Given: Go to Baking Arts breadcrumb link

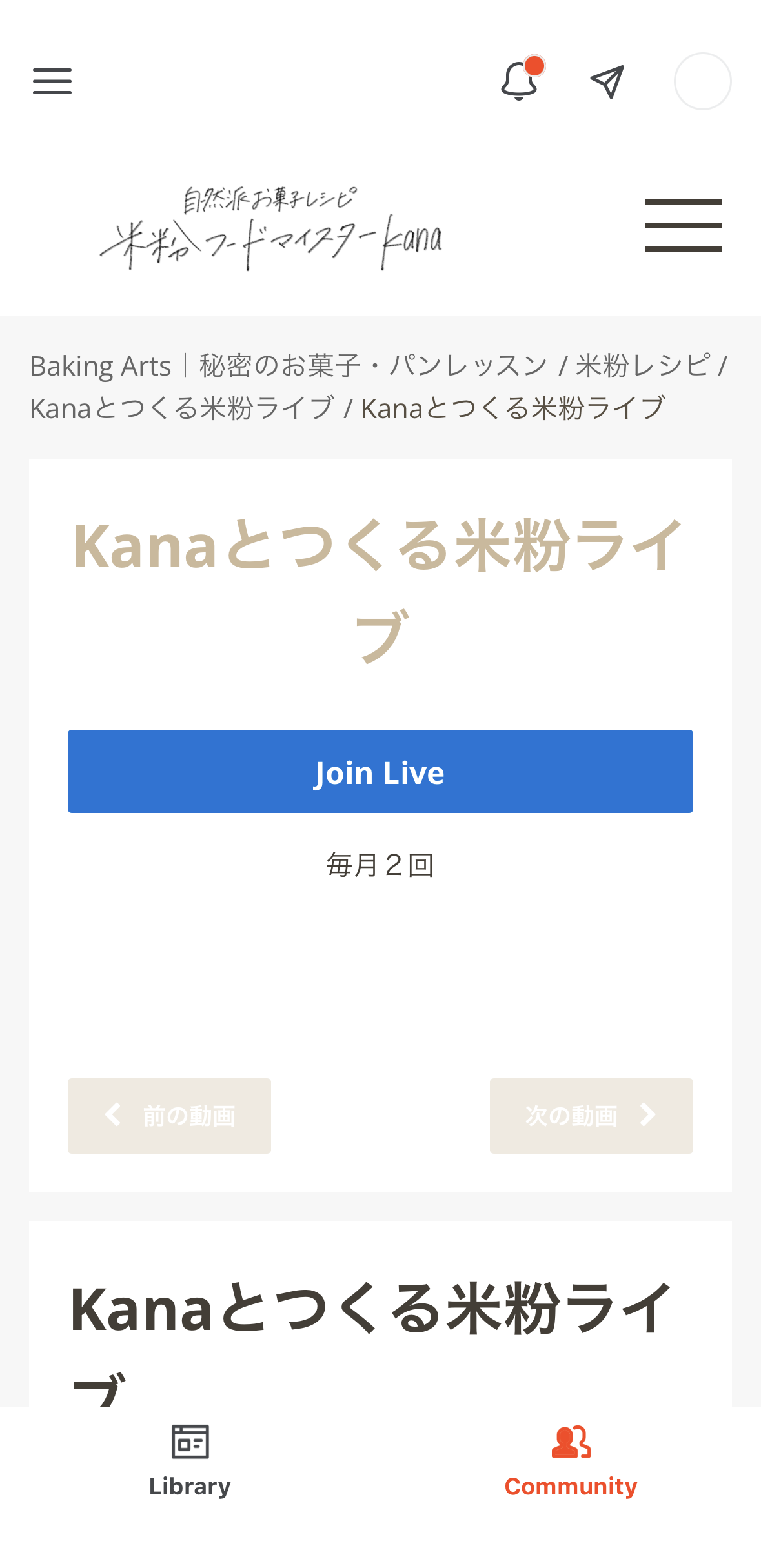Looking at the screenshot, I should click(x=101, y=366).
